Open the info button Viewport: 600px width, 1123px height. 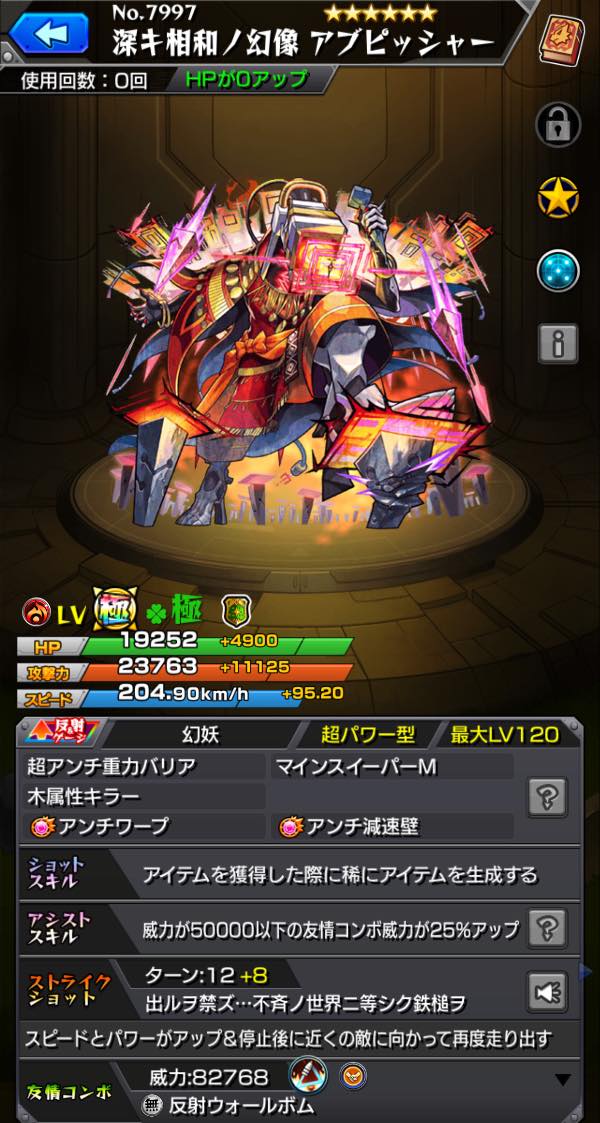coord(558,343)
